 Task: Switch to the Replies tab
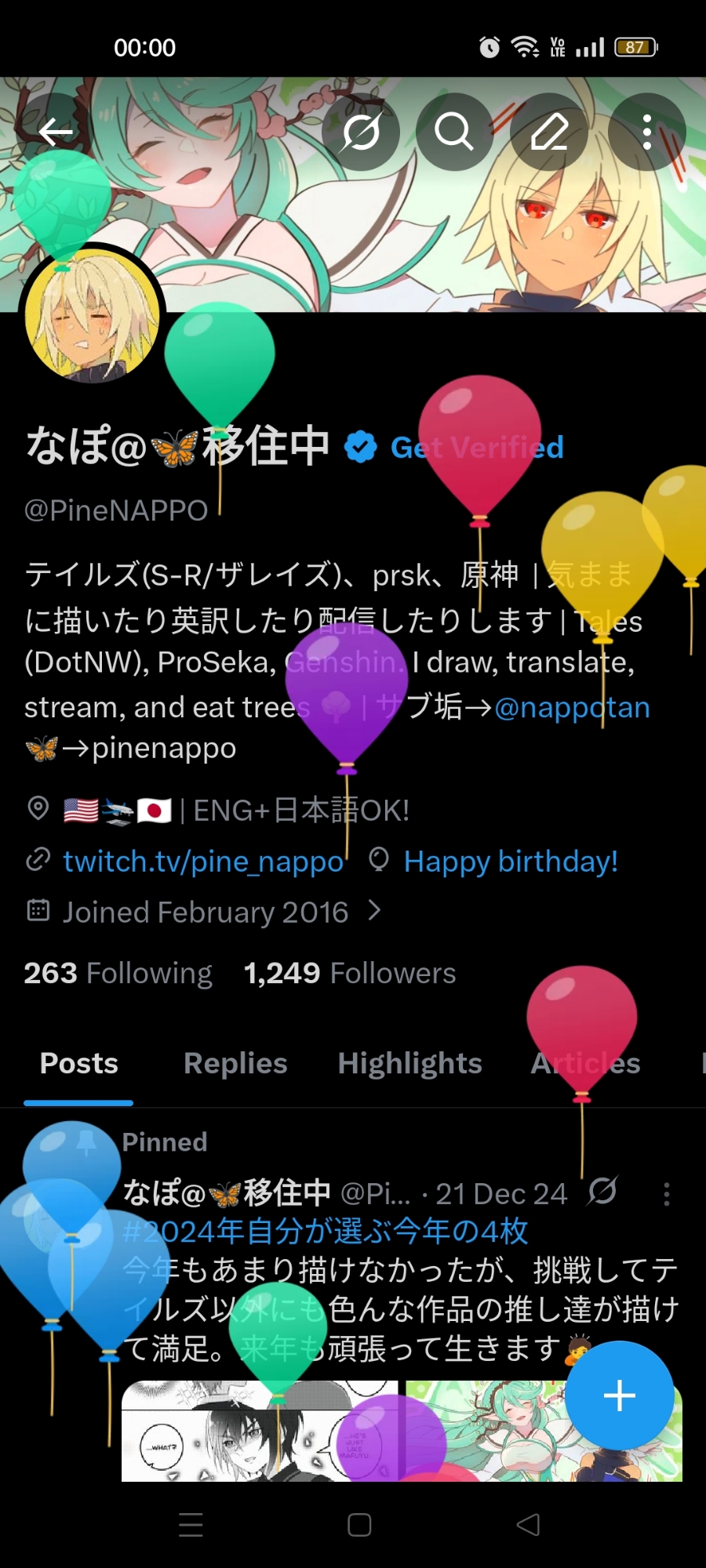[235, 1063]
